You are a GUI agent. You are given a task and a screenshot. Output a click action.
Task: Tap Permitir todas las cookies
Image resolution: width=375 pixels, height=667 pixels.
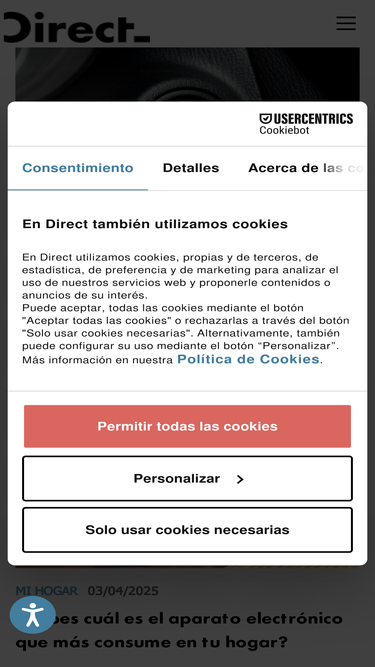pos(188,426)
